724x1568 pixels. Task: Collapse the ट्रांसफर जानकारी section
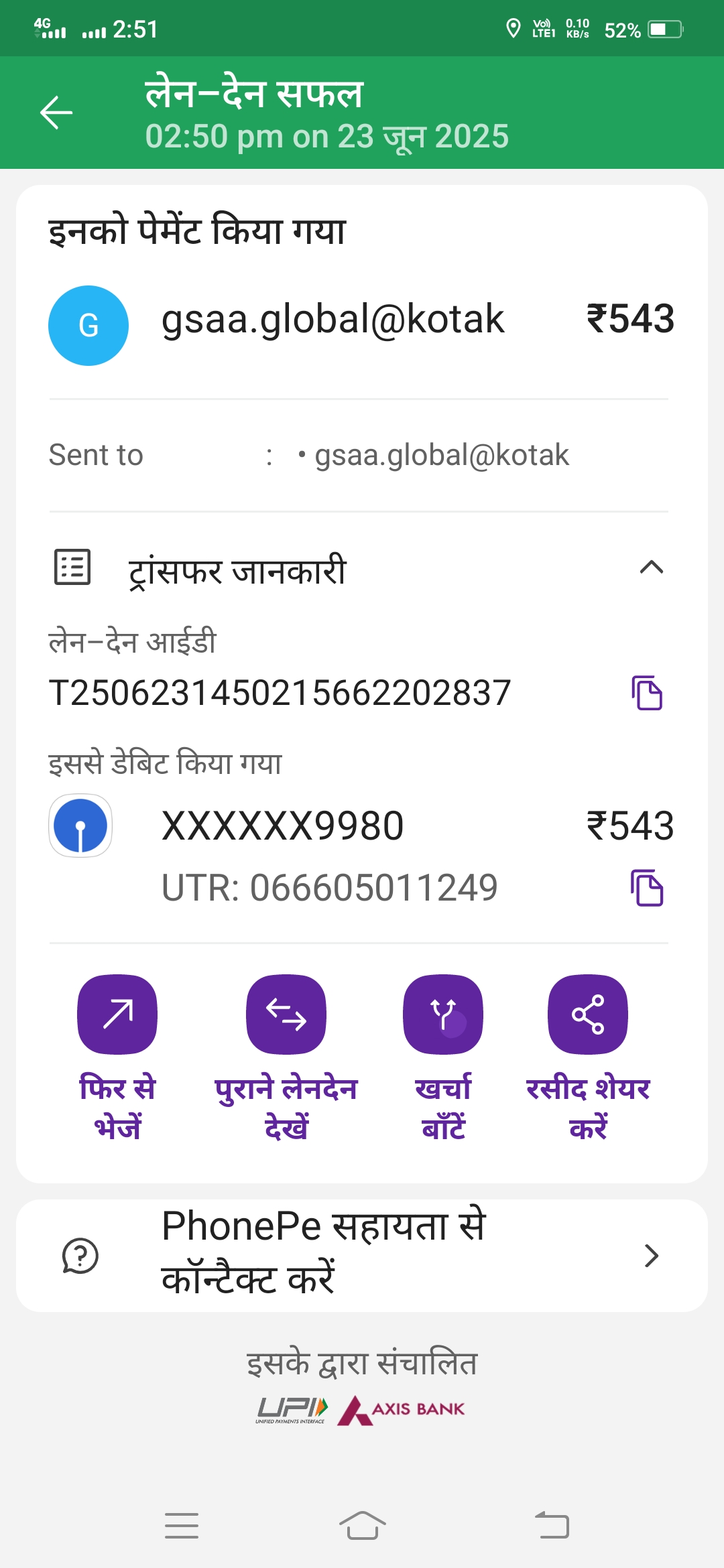click(651, 568)
